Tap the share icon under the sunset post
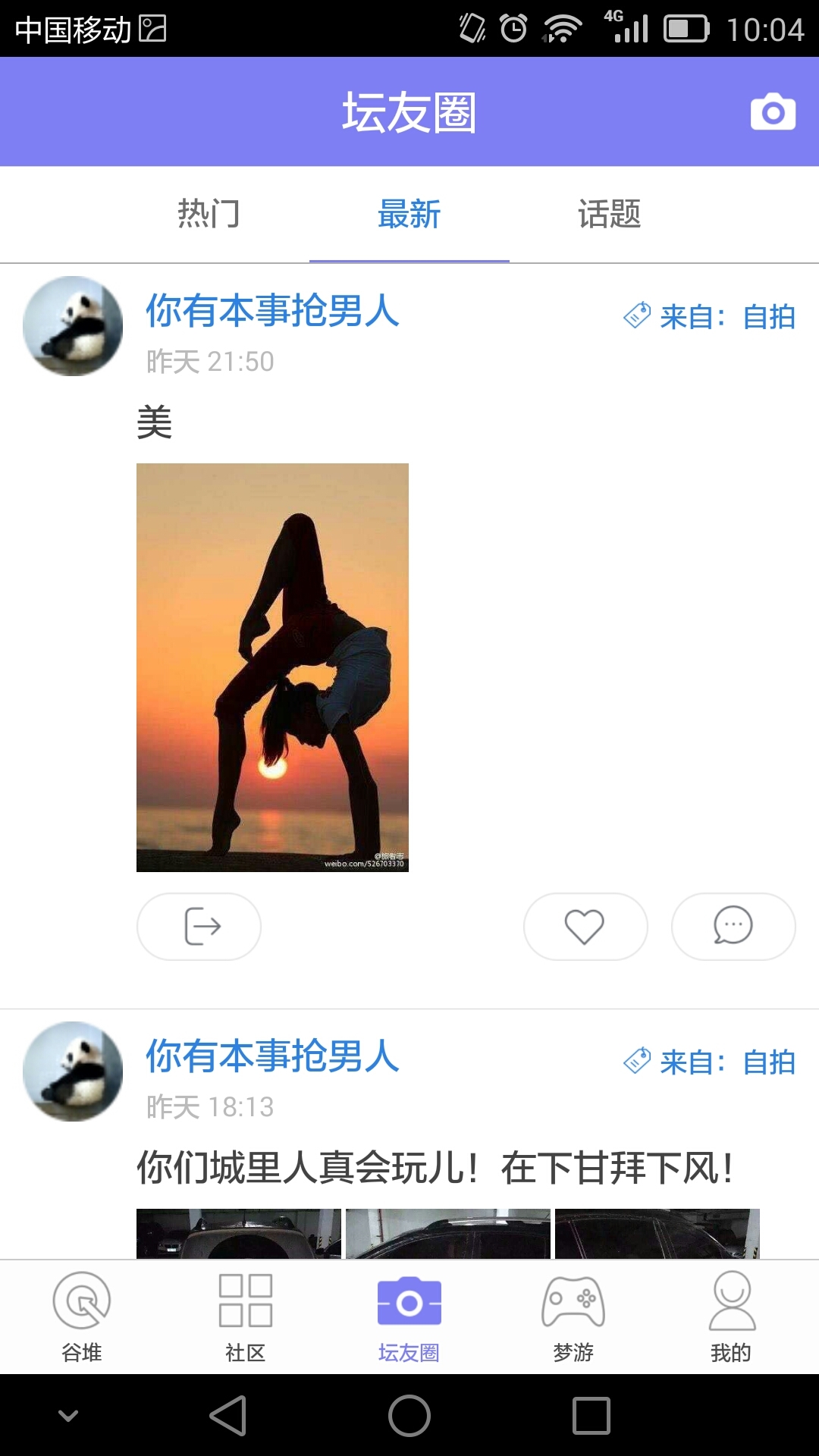The height and width of the screenshot is (1456, 819). [198, 926]
